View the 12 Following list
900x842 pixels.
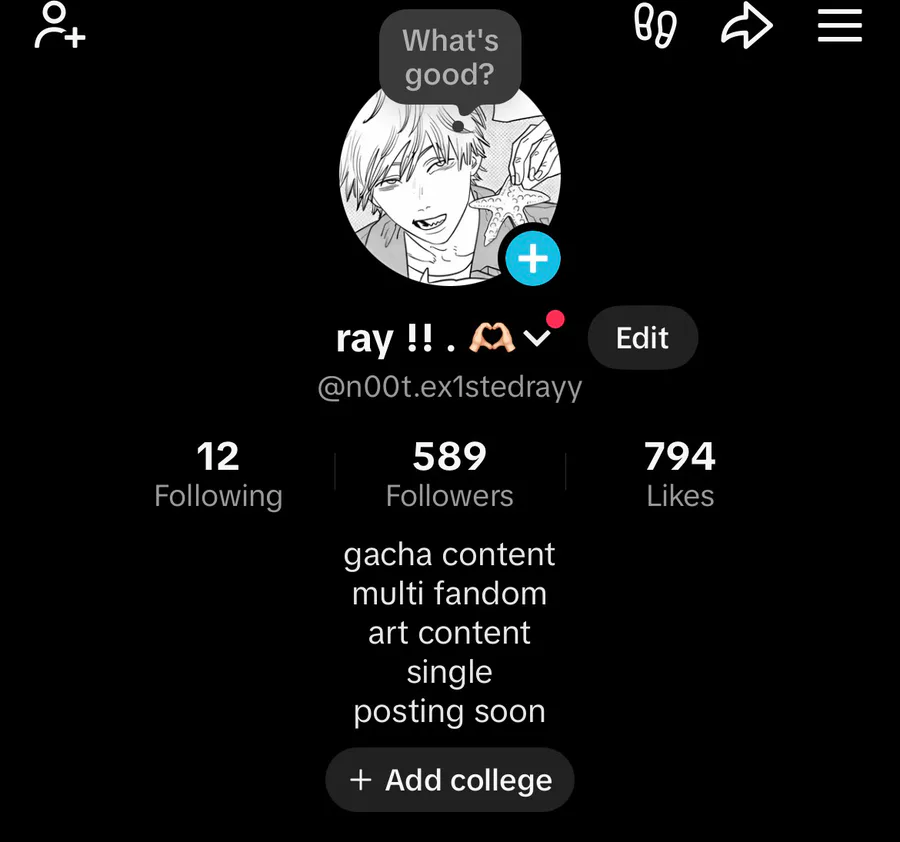218,475
